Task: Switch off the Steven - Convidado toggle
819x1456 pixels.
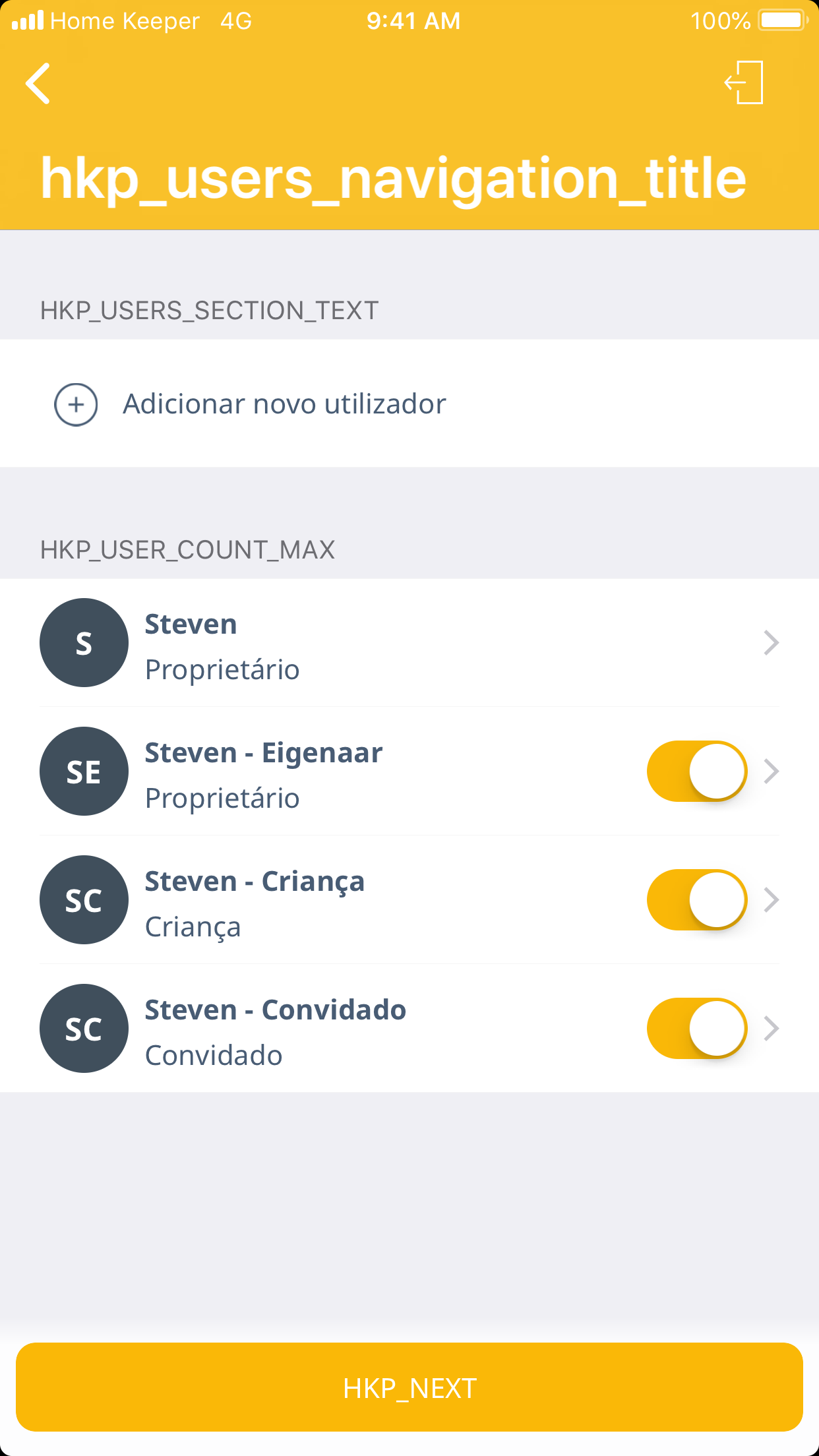Action: point(696,1029)
